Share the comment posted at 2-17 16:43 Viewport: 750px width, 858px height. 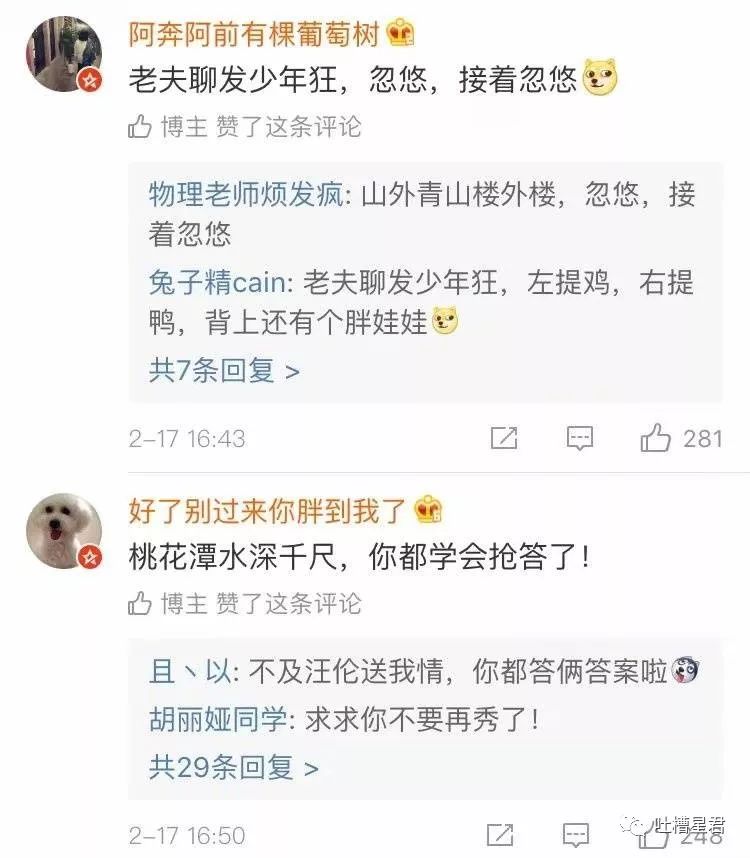(x=504, y=438)
